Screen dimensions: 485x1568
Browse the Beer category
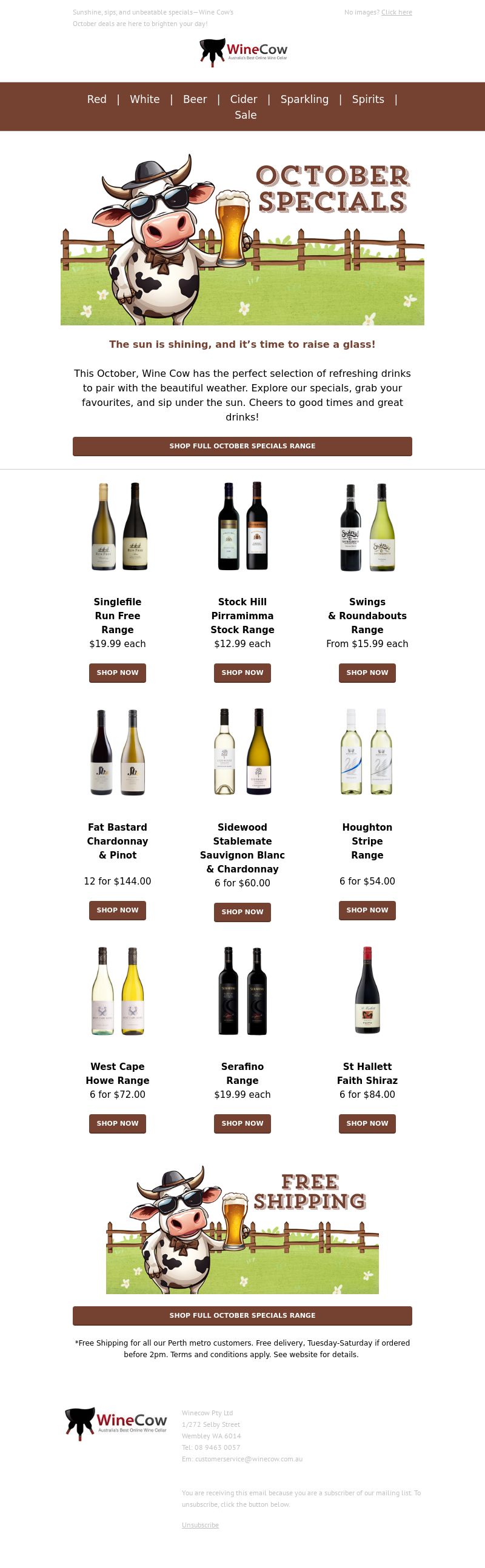pyautogui.click(x=195, y=99)
